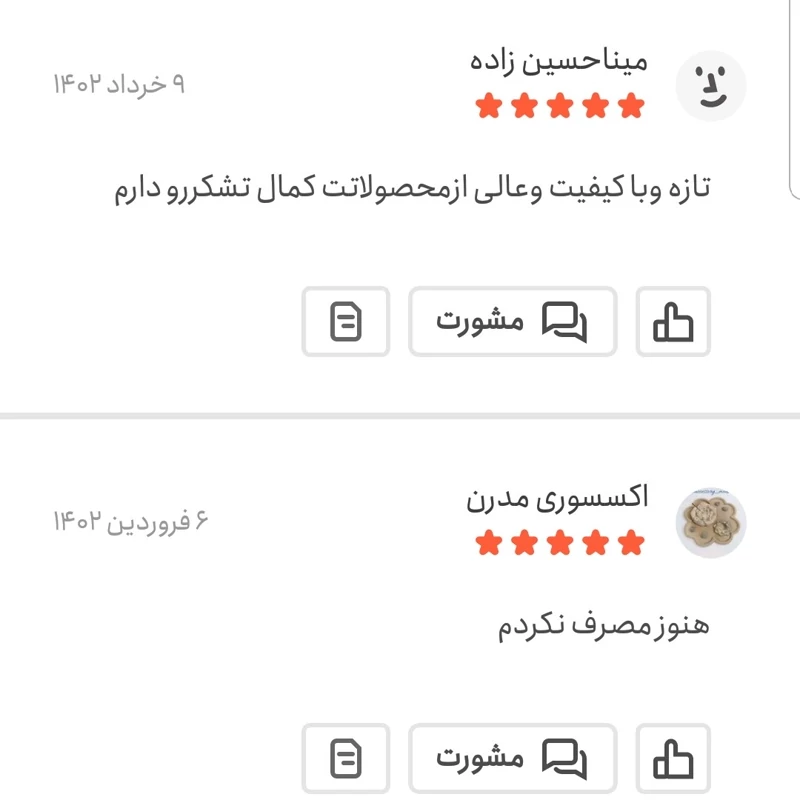The image size is (800, 800).
Task: Like the review by میناحسین زاده
Action: pos(673,322)
